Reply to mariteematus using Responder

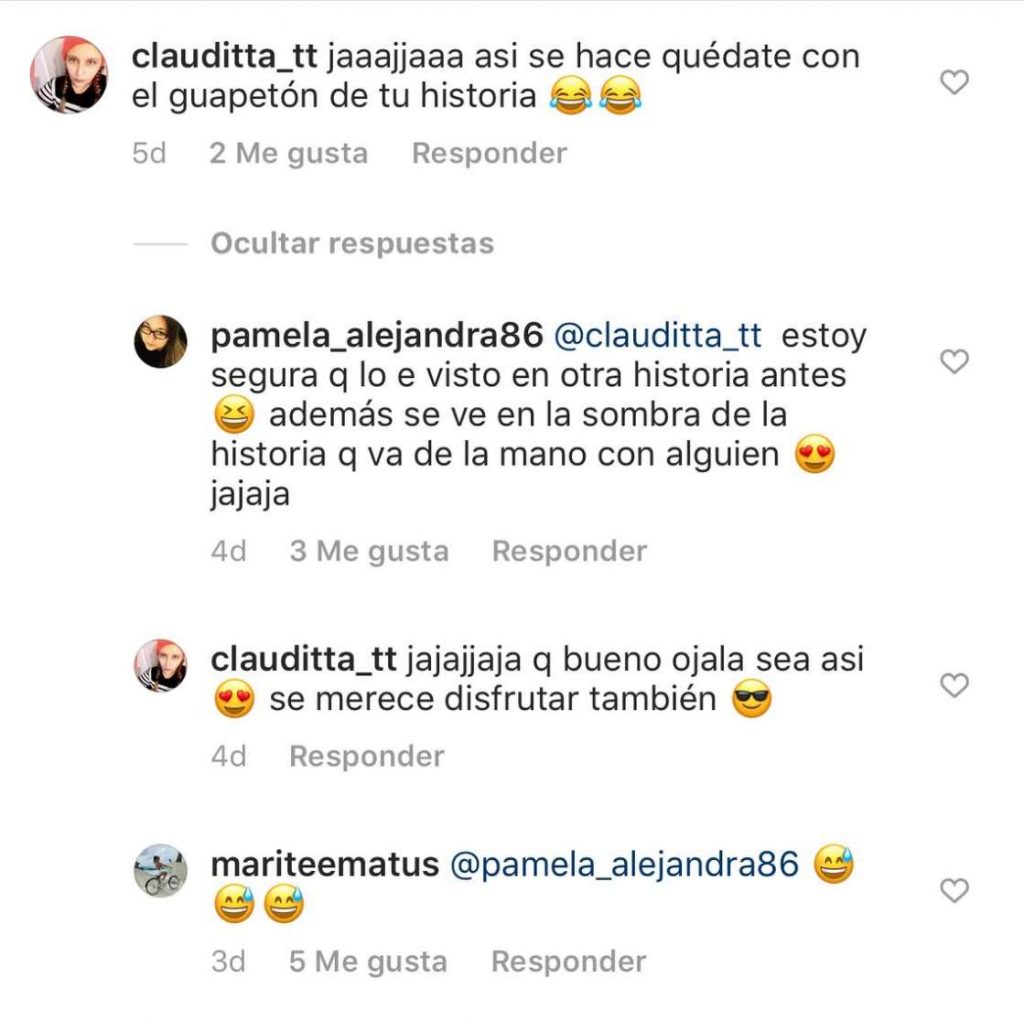(568, 962)
